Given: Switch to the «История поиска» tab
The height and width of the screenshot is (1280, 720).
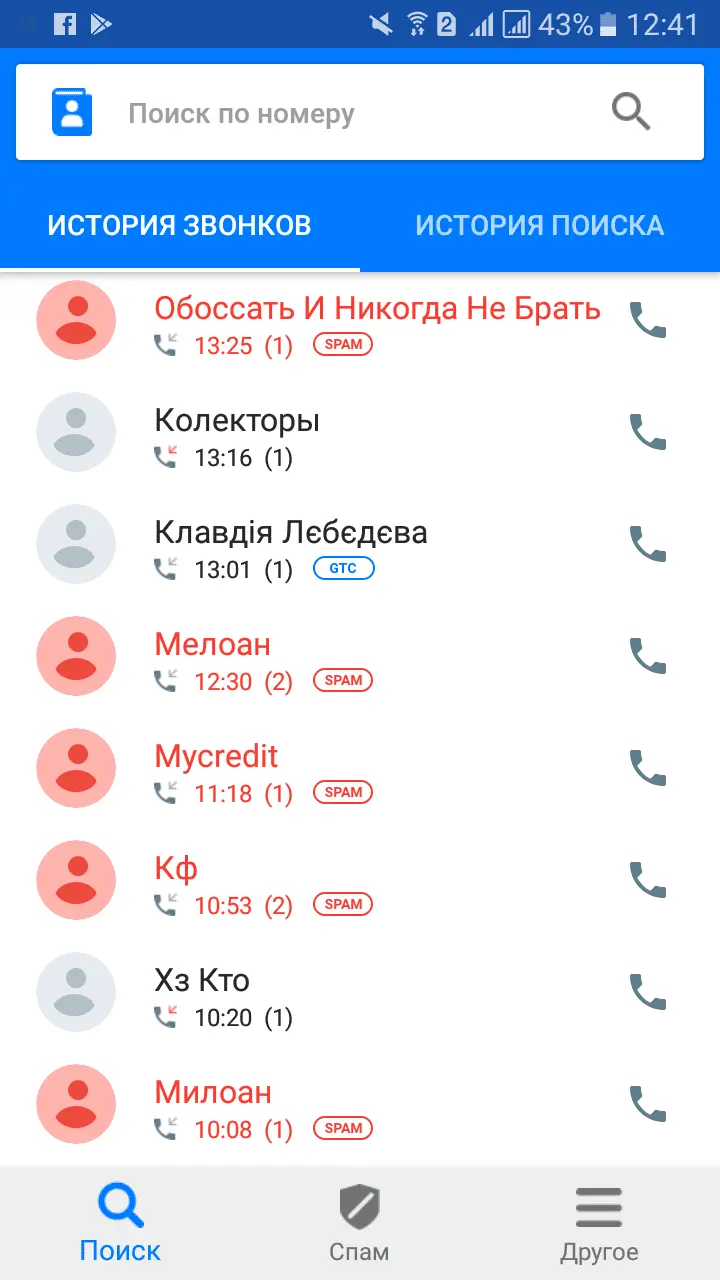Looking at the screenshot, I should click(539, 225).
